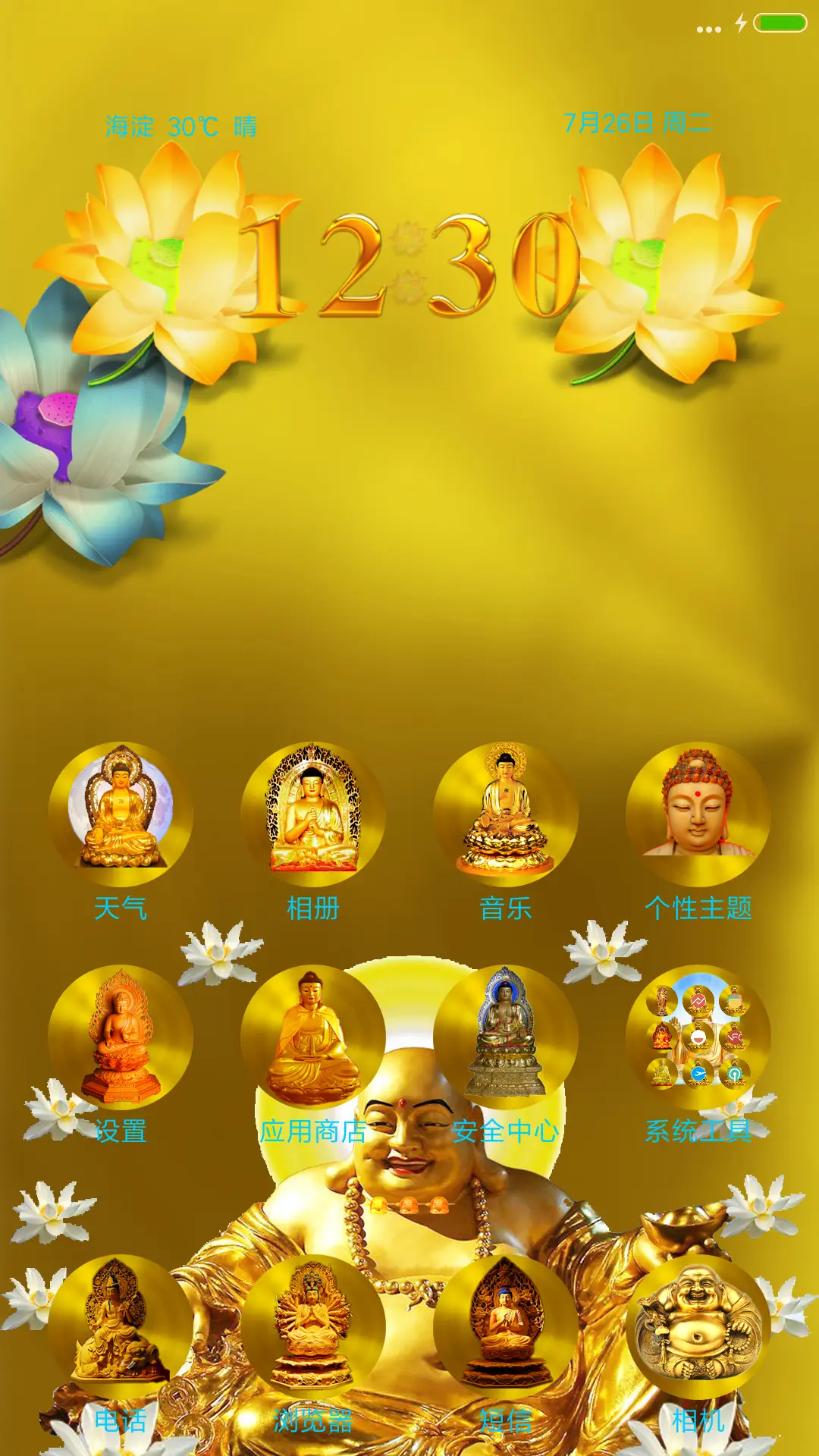Launch the 音乐 music app
The width and height of the screenshot is (819, 1456).
(x=506, y=814)
